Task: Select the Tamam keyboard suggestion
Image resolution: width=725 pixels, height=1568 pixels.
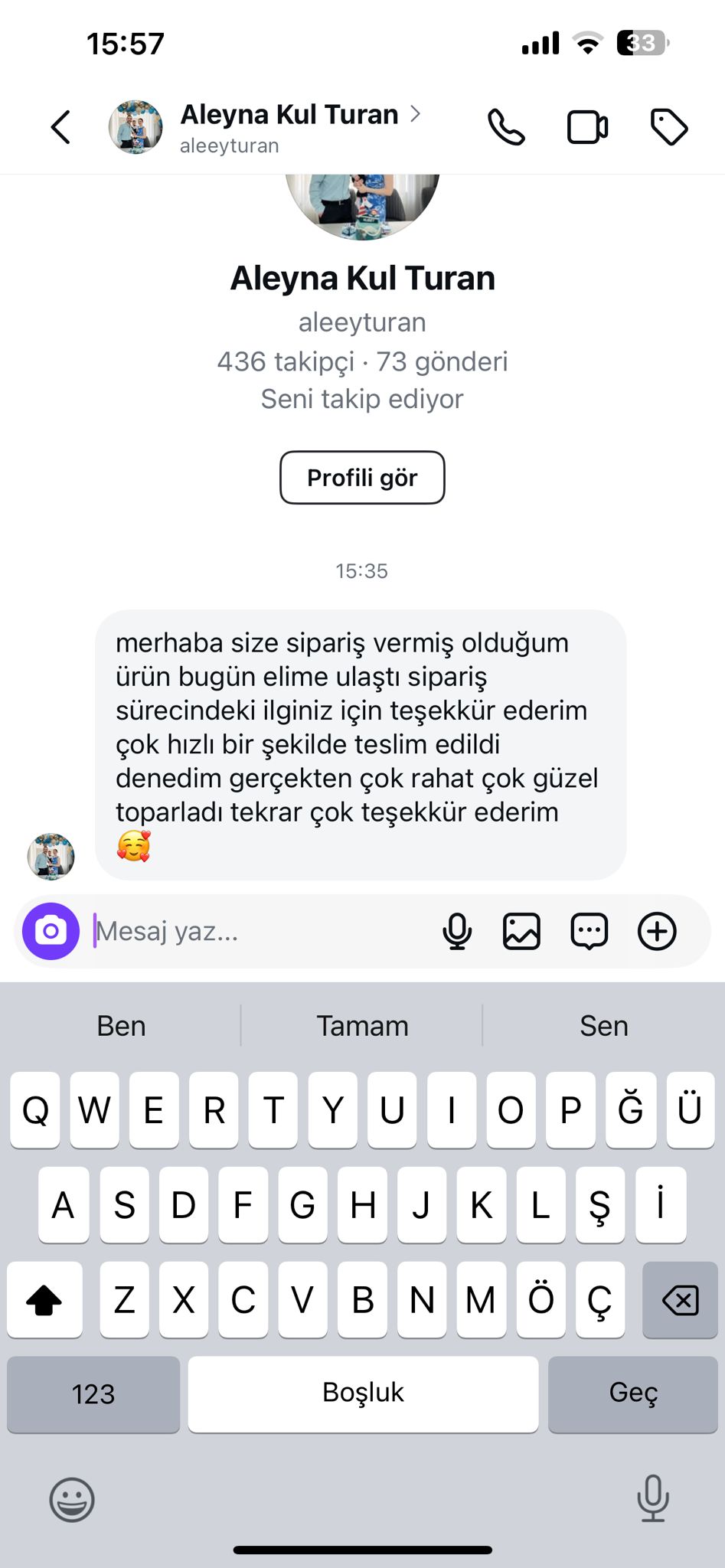Action: coord(362,1026)
